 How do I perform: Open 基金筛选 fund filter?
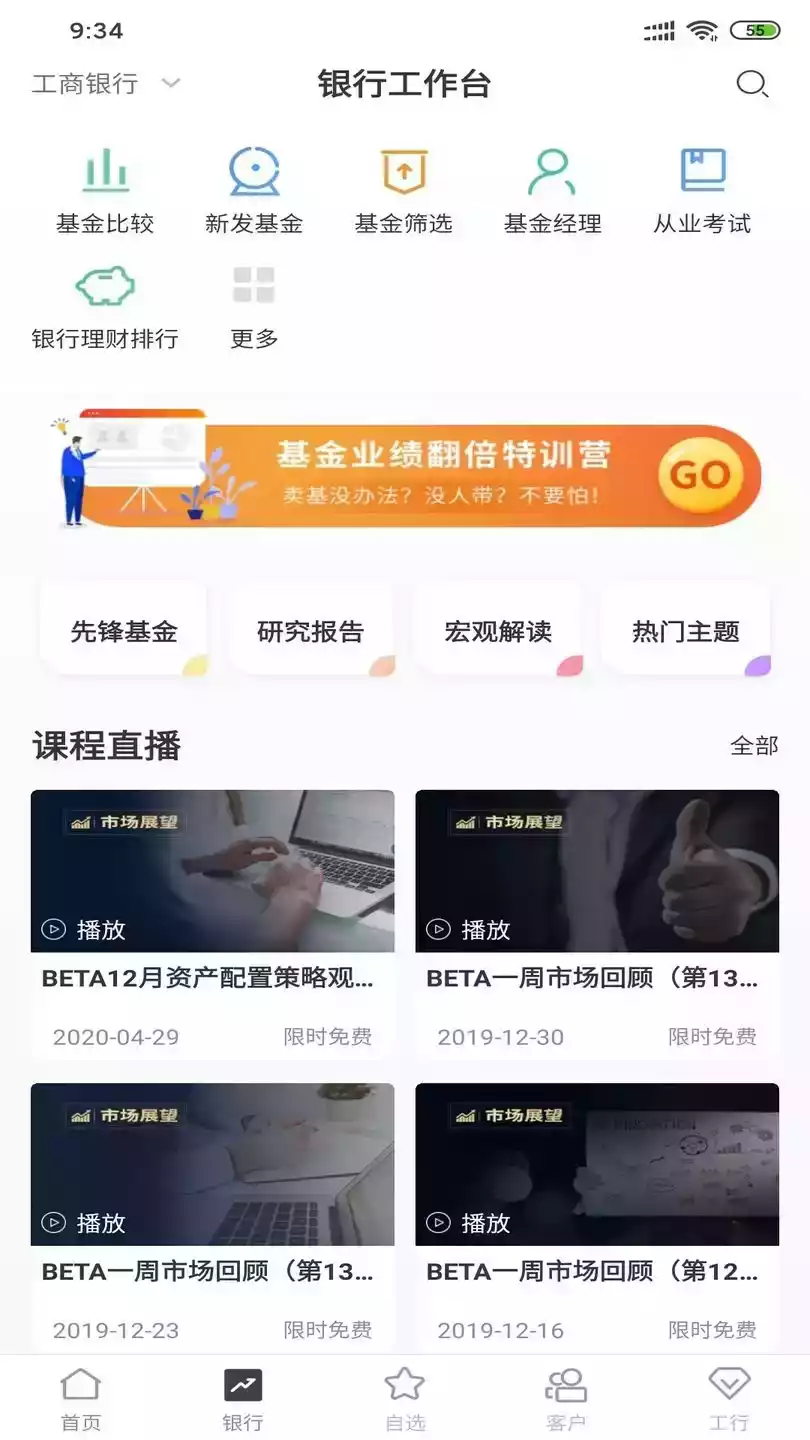pyautogui.click(x=404, y=191)
